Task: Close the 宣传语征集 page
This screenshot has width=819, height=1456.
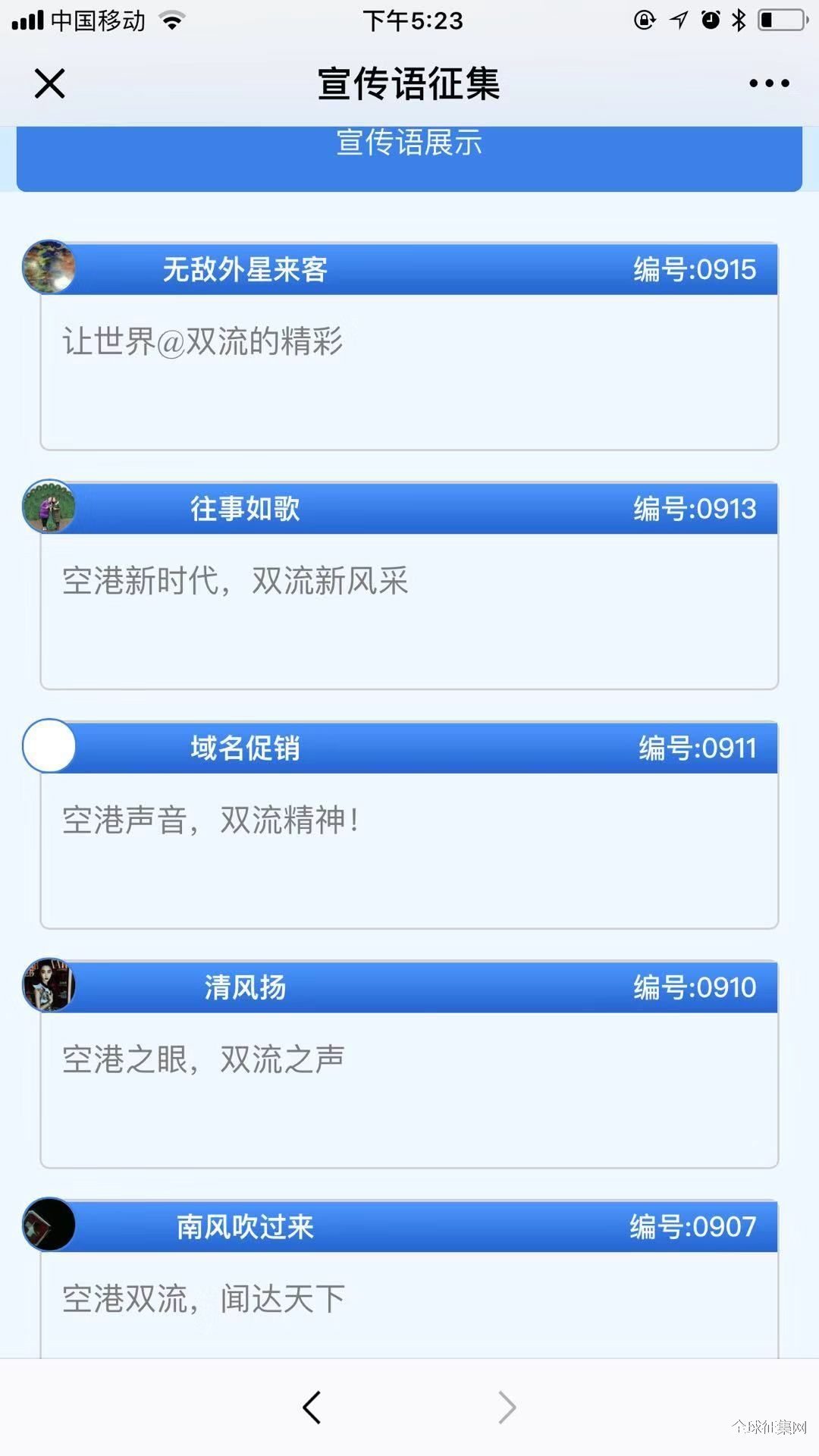Action: pyautogui.click(x=50, y=83)
